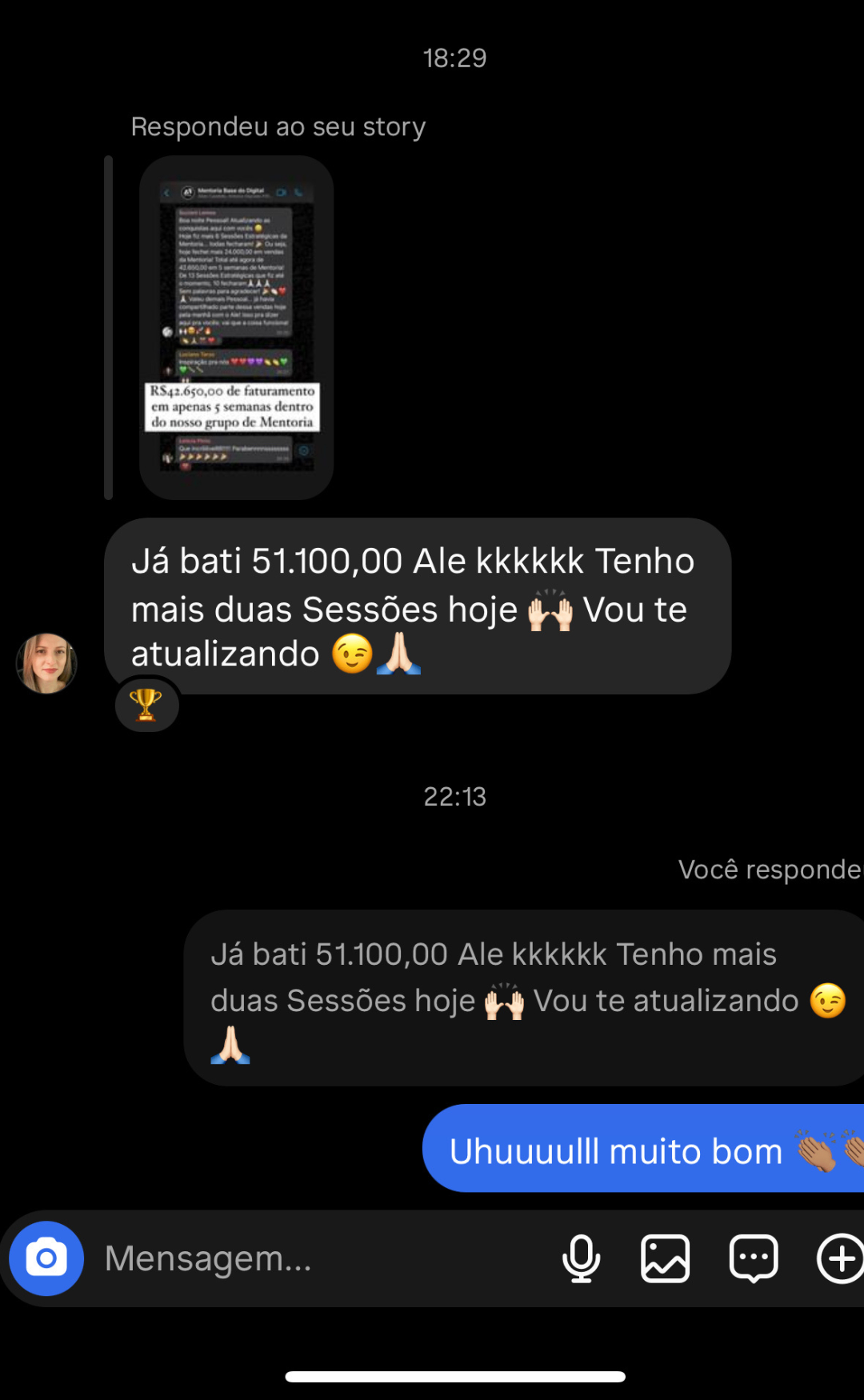Record a voice message with the microphone
Viewport: 864px width, 1400px height.
[581, 1258]
